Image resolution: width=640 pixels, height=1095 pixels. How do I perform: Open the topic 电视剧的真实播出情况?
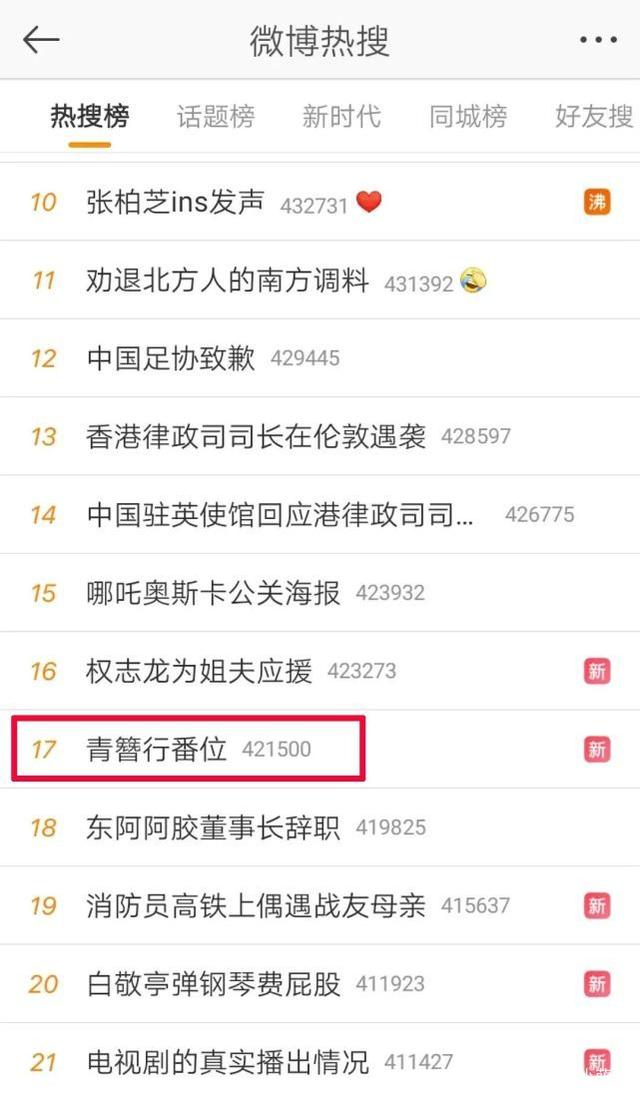point(228,1060)
